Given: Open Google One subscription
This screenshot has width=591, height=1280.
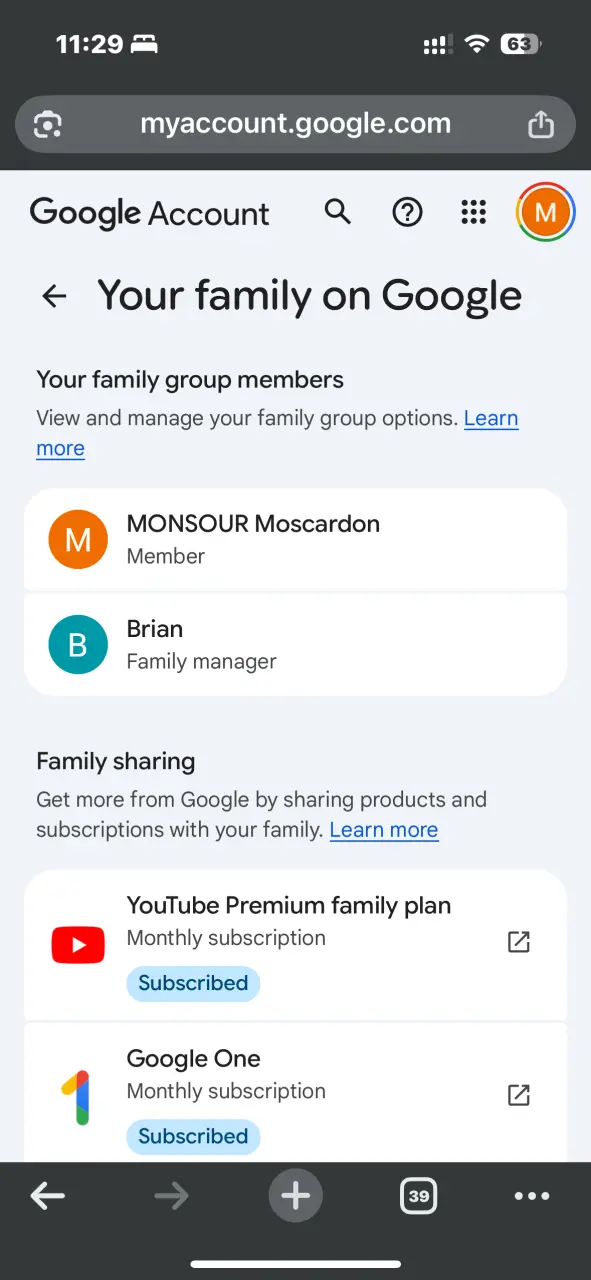Looking at the screenshot, I should 295,1094.
